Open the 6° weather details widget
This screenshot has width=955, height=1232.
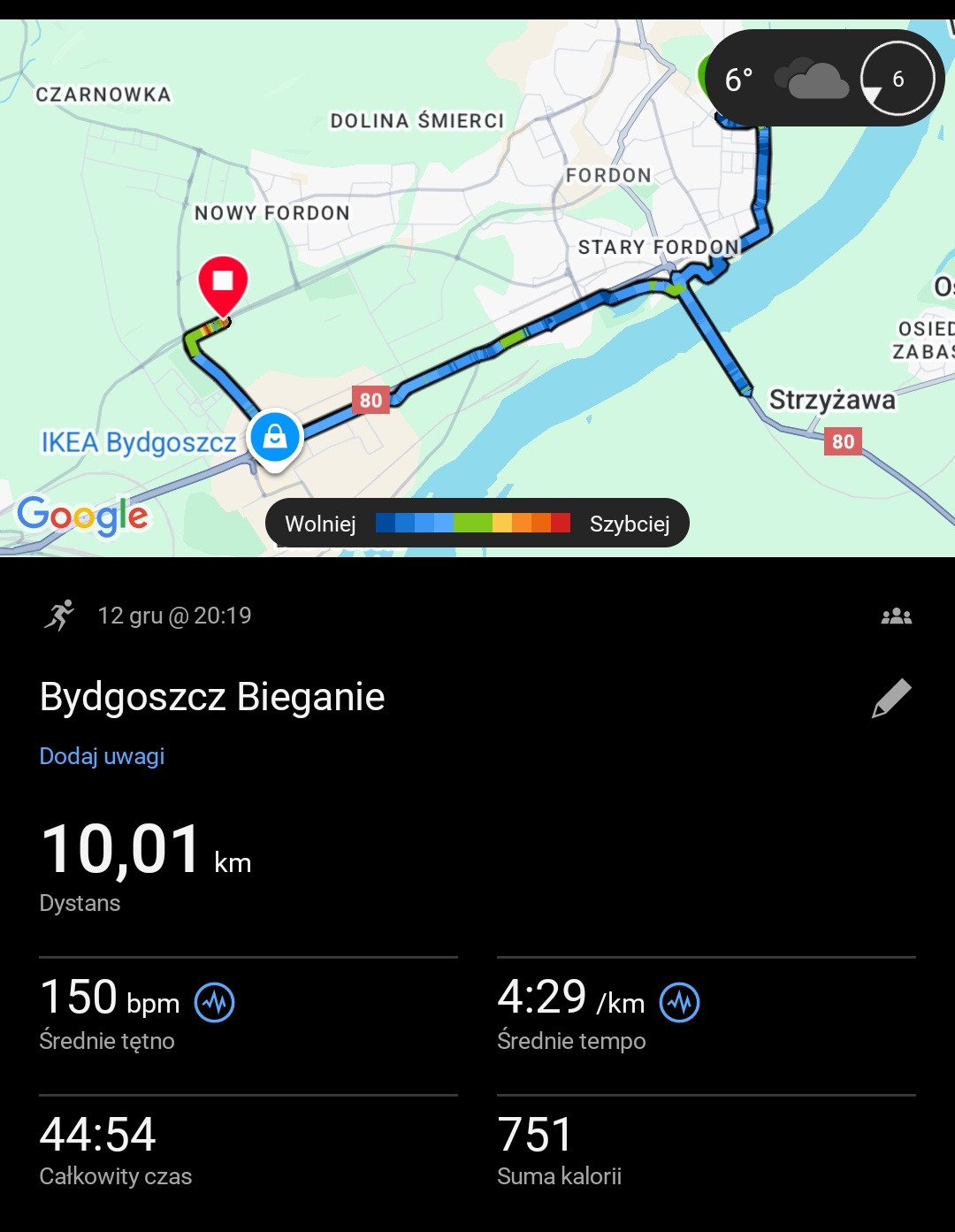pyautogui.click(x=826, y=79)
